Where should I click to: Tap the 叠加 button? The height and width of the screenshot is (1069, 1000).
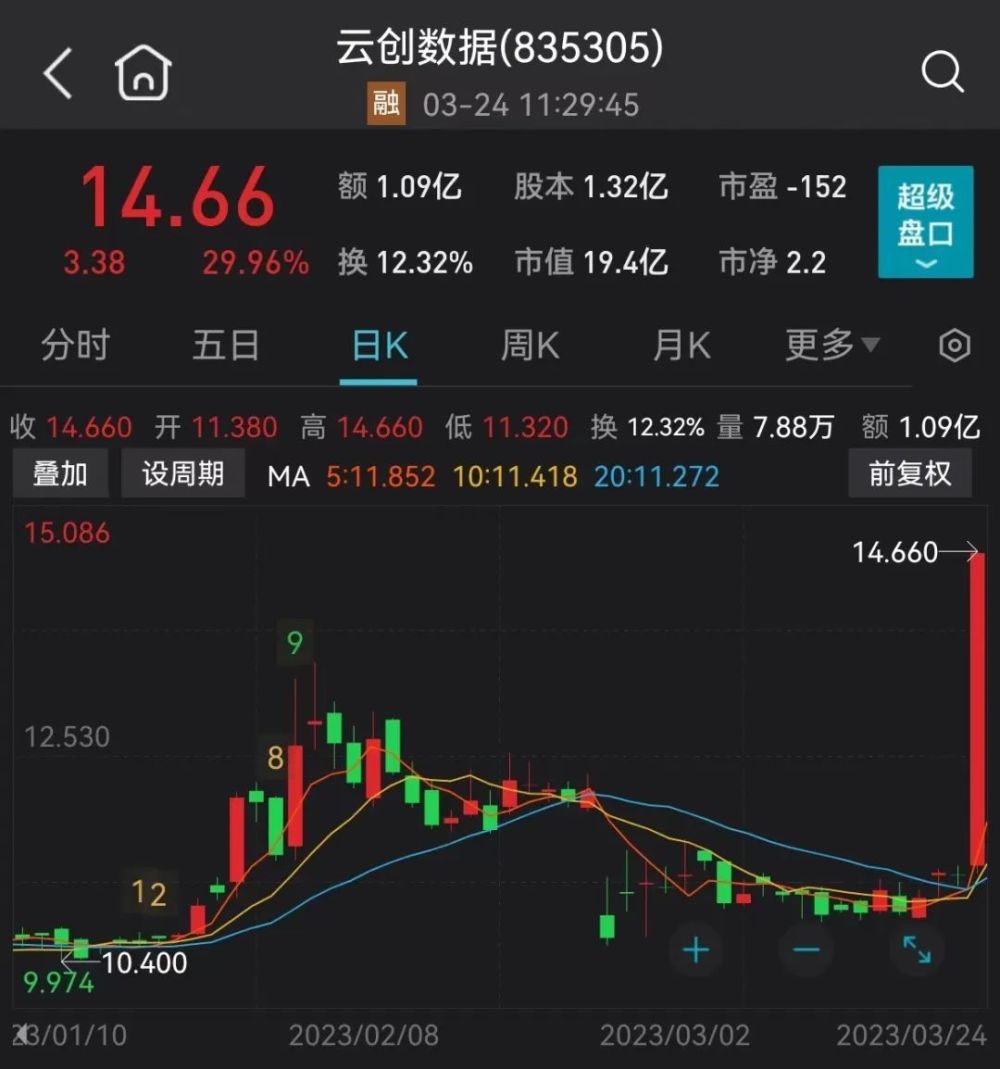coord(61,473)
